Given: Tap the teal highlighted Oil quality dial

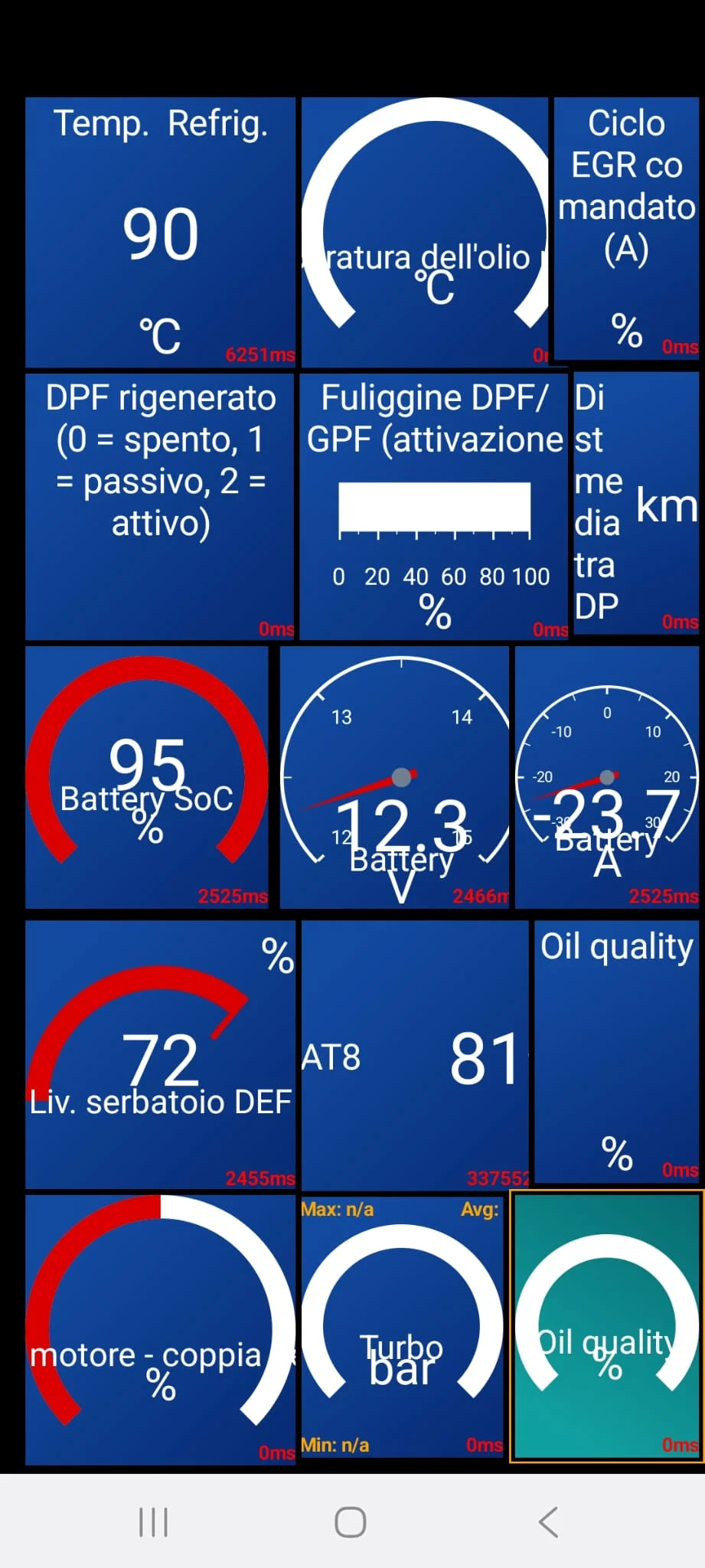Looking at the screenshot, I should [606, 1327].
